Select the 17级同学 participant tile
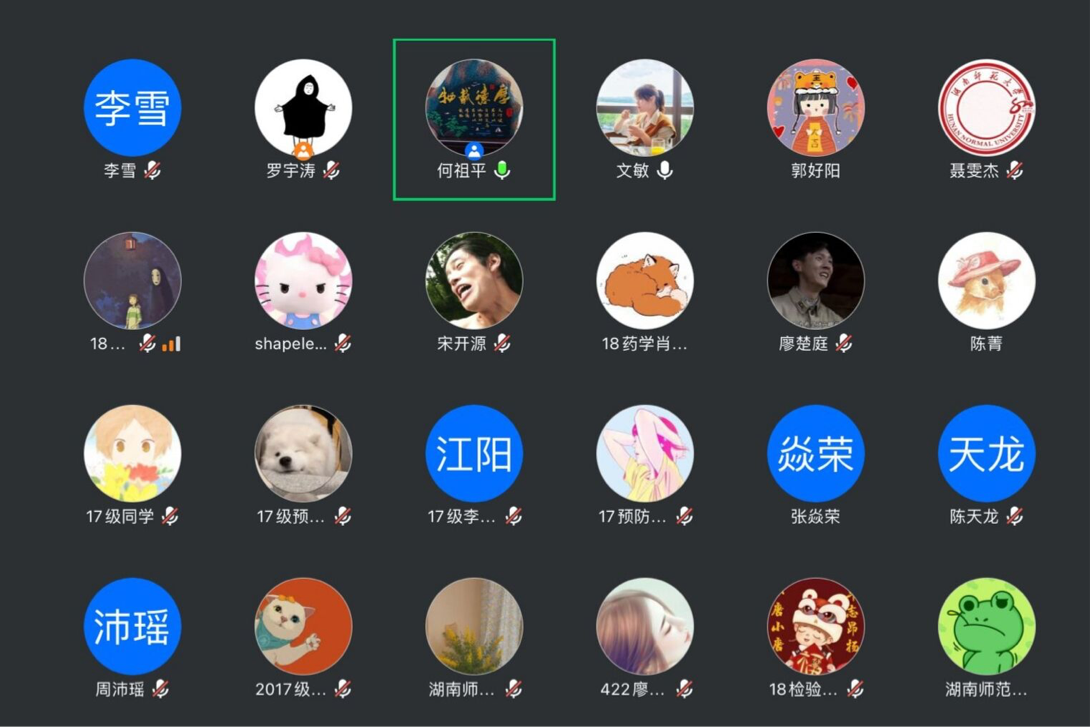 [132, 454]
